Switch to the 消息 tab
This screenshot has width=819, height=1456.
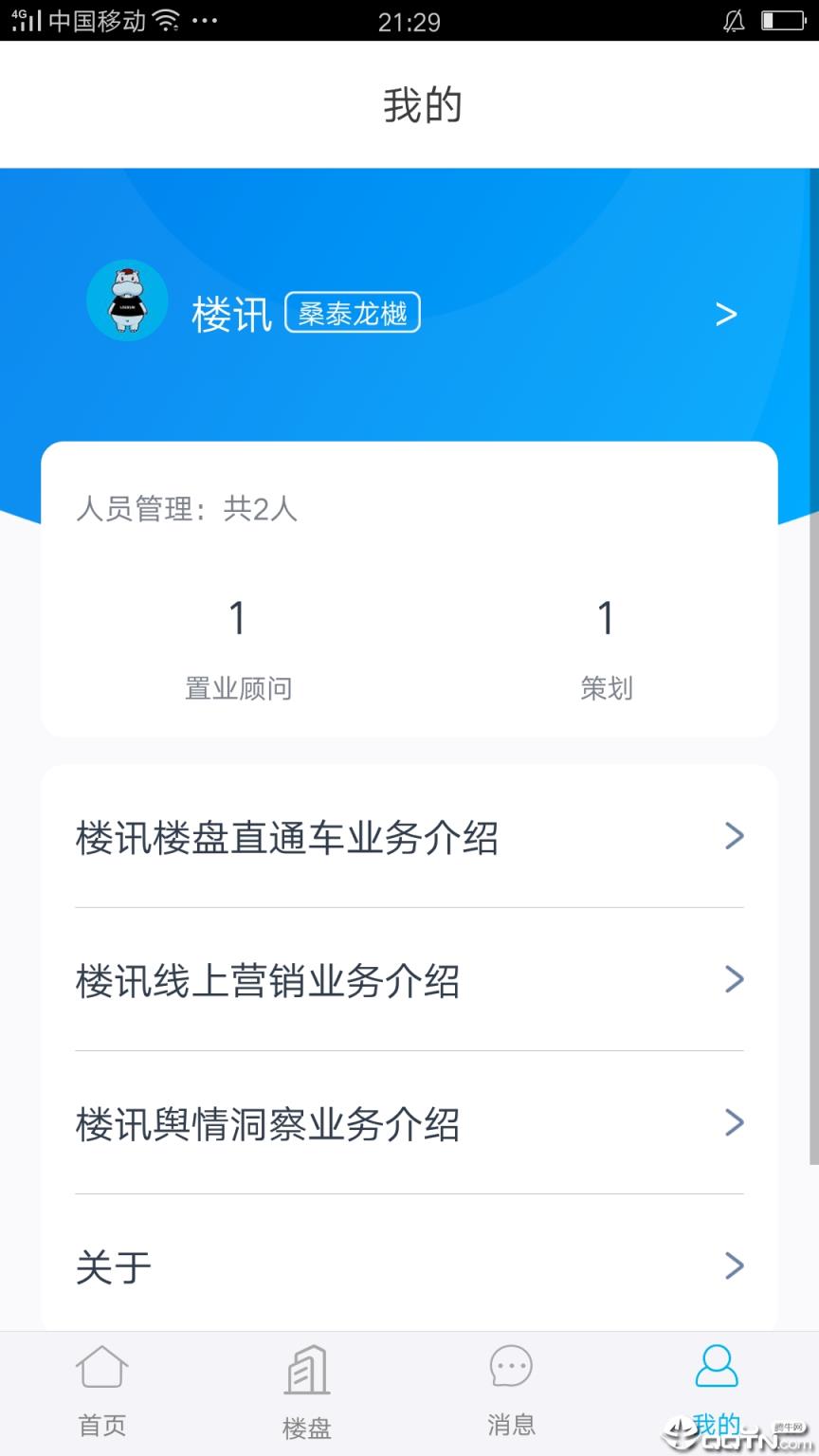pos(510,1387)
